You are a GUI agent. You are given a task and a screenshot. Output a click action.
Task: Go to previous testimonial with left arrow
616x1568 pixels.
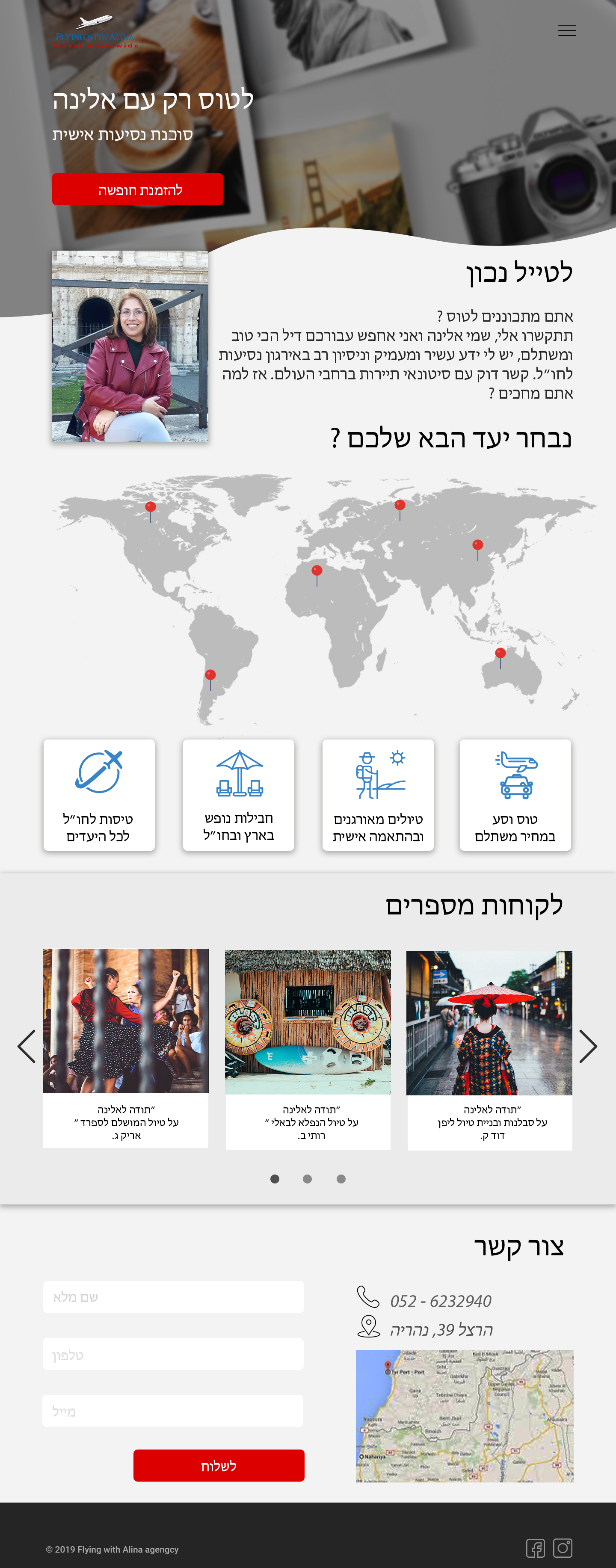tap(27, 1046)
